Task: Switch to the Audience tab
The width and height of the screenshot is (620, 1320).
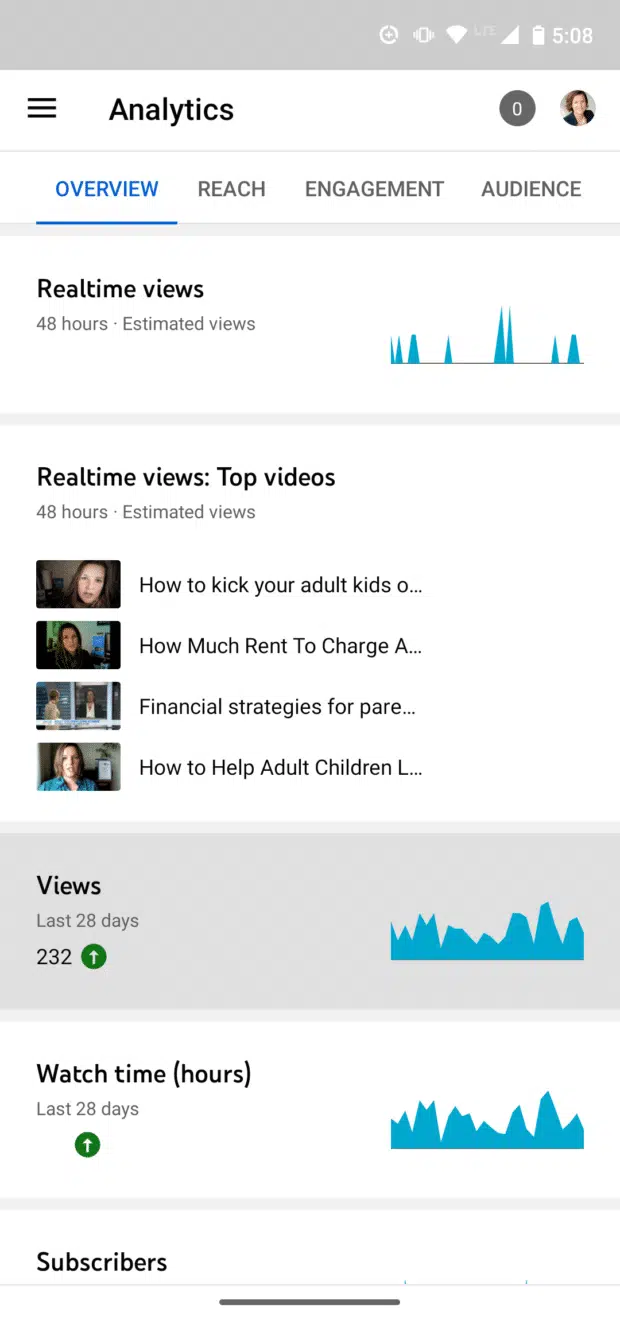Action: click(x=531, y=189)
